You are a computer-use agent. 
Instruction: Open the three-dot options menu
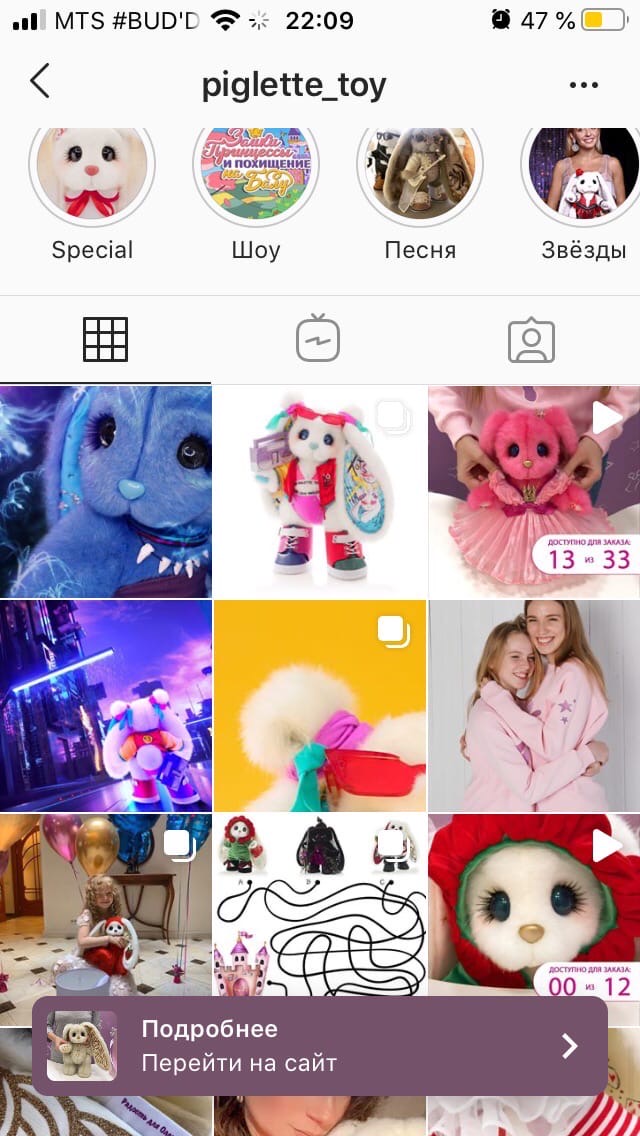[583, 85]
